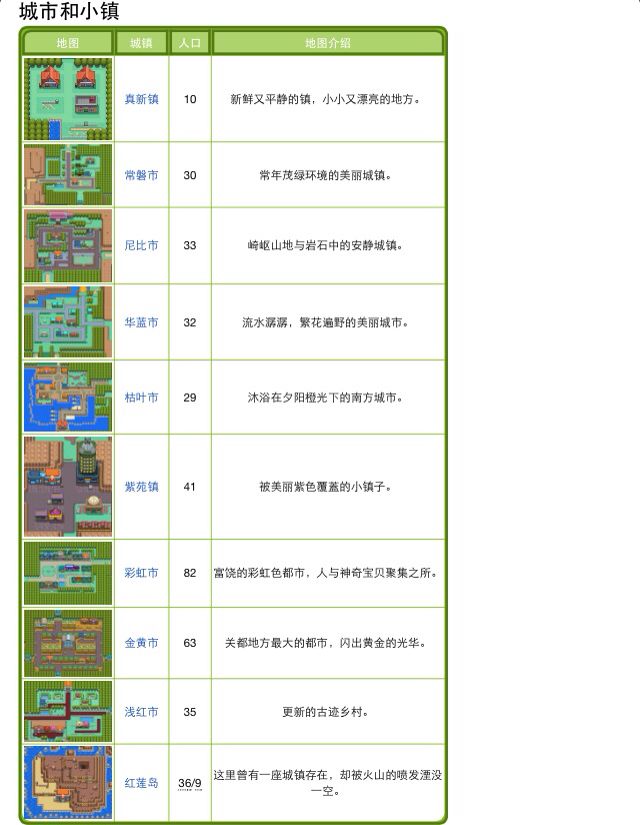This screenshot has width=640, height=825.
Task: Open the 尼比市 link
Action: point(141,245)
